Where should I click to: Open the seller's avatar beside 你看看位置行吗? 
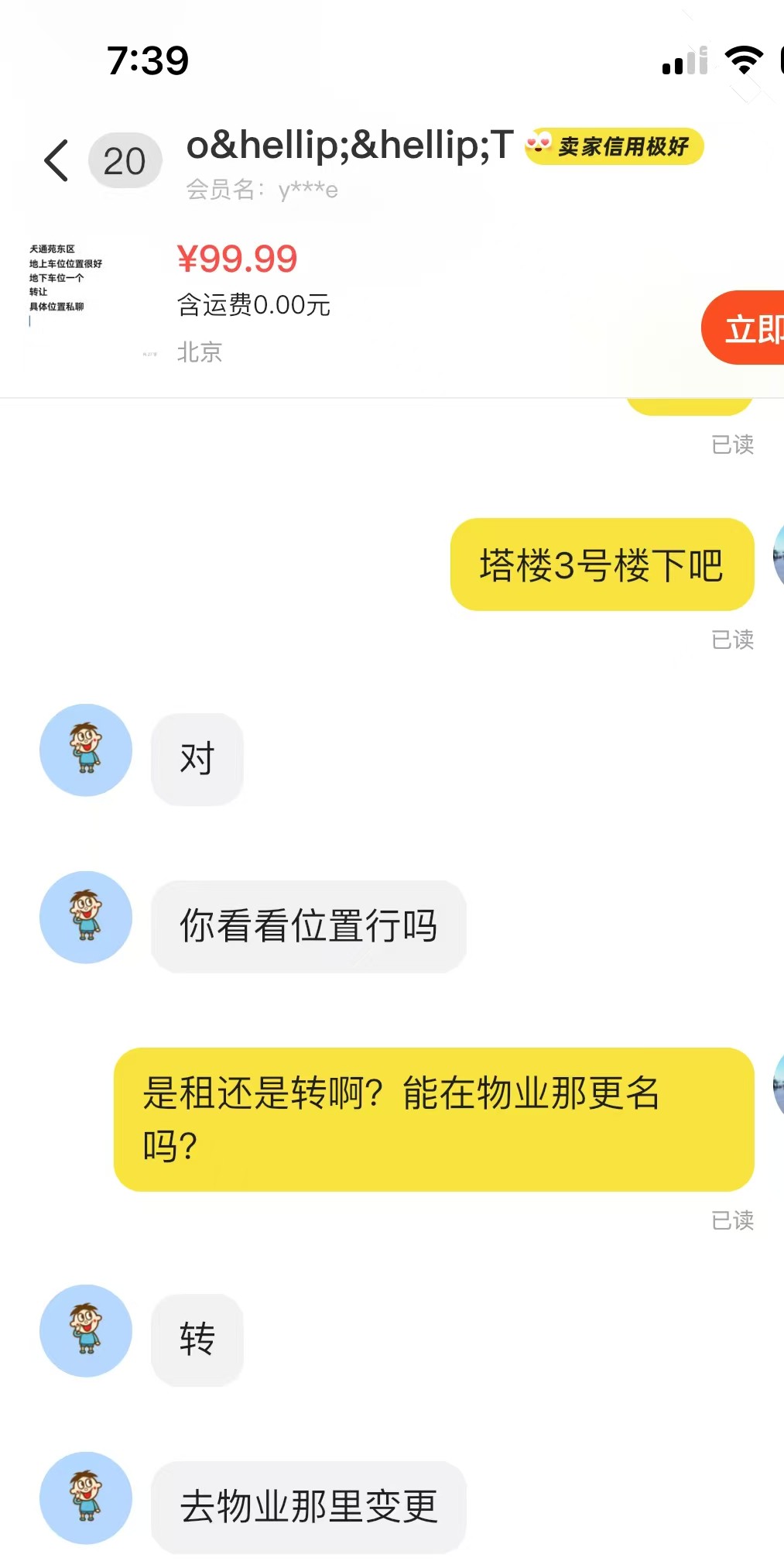pos(86,917)
